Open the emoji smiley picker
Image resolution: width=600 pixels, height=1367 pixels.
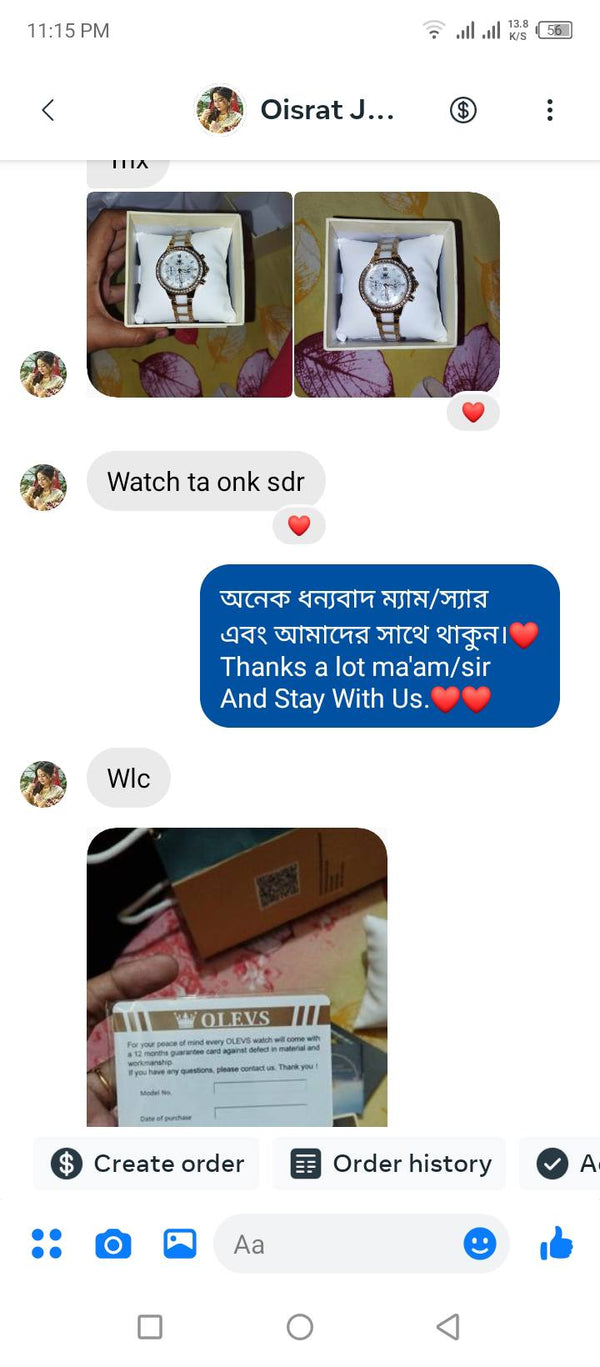pos(480,1244)
